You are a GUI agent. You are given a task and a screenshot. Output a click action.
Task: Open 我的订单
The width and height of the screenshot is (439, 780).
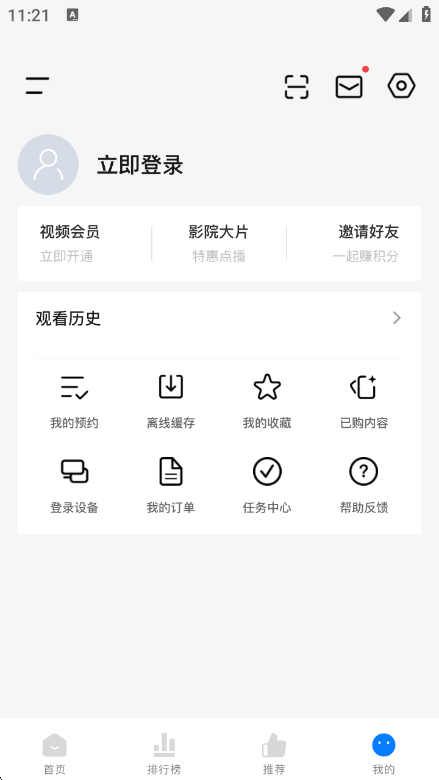[171, 486]
